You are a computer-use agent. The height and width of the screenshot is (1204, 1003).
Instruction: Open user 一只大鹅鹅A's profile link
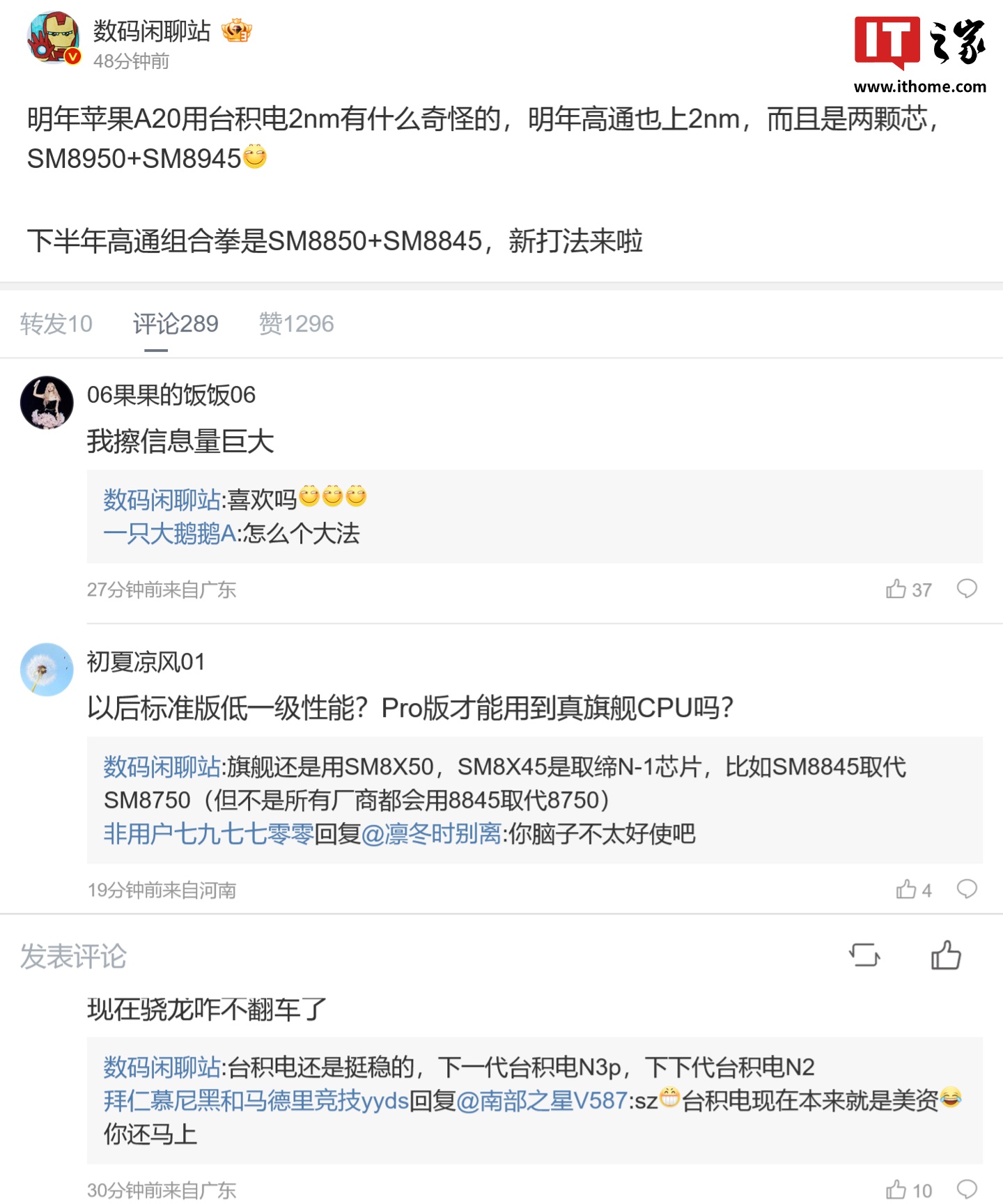pos(170,534)
